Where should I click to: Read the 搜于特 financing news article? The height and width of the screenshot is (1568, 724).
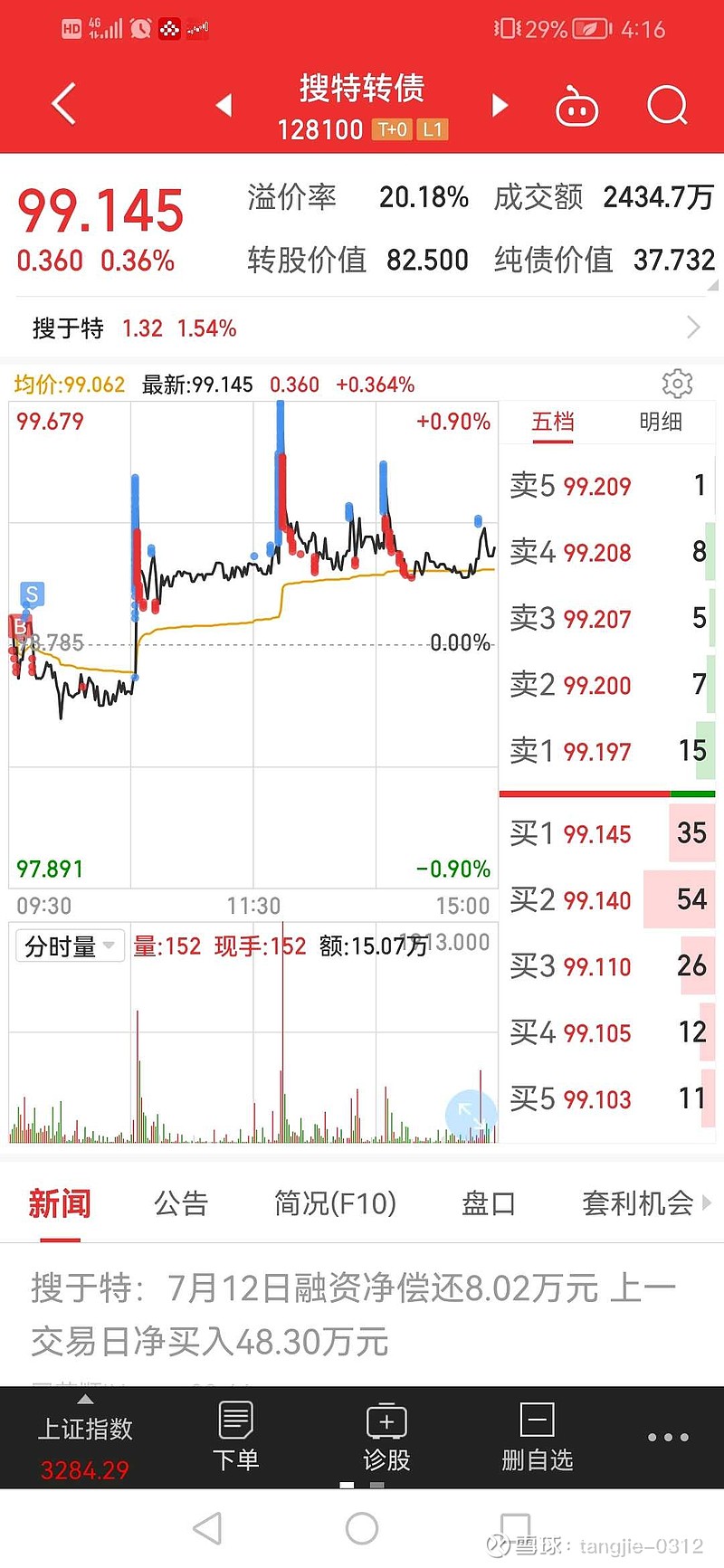pos(354,1314)
